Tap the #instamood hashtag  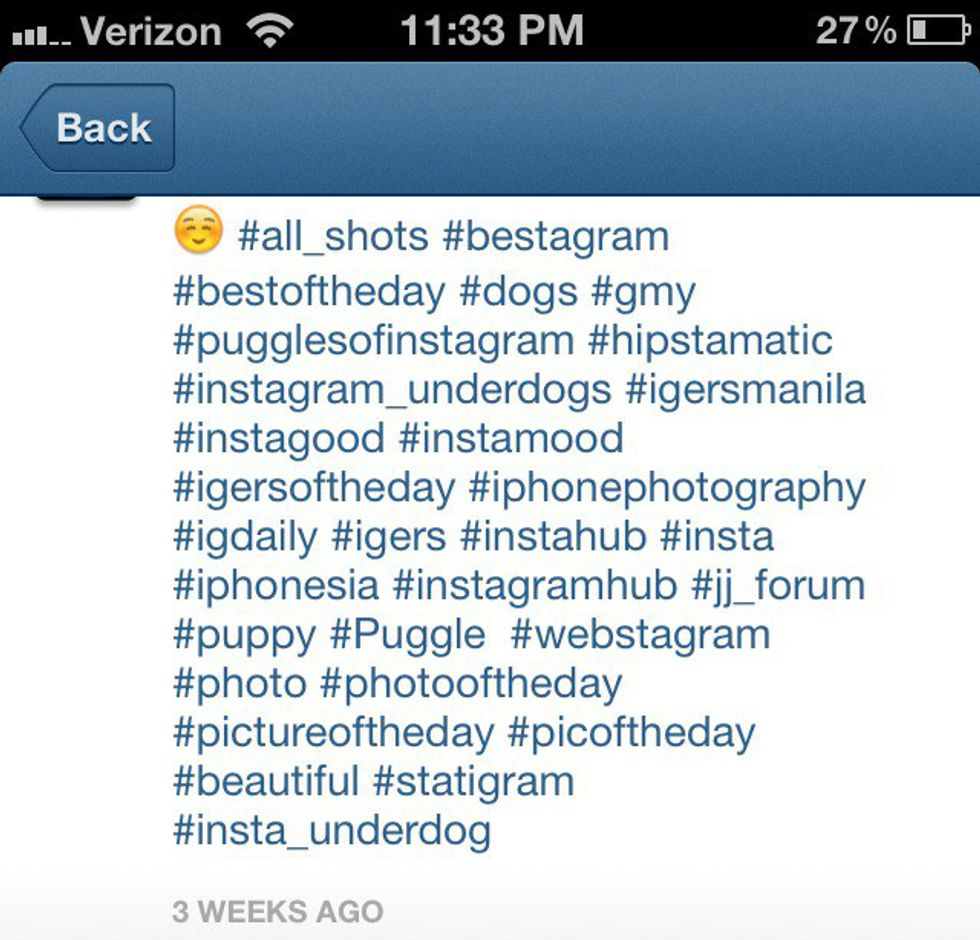(x=510, y=439)
